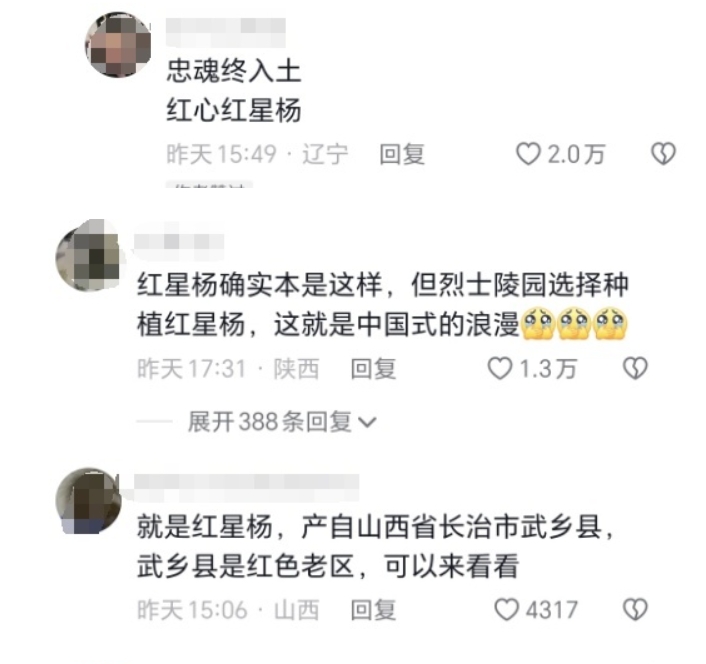Reply to the Shanxi comment
706x664 pixels.
tap(373, 609)
